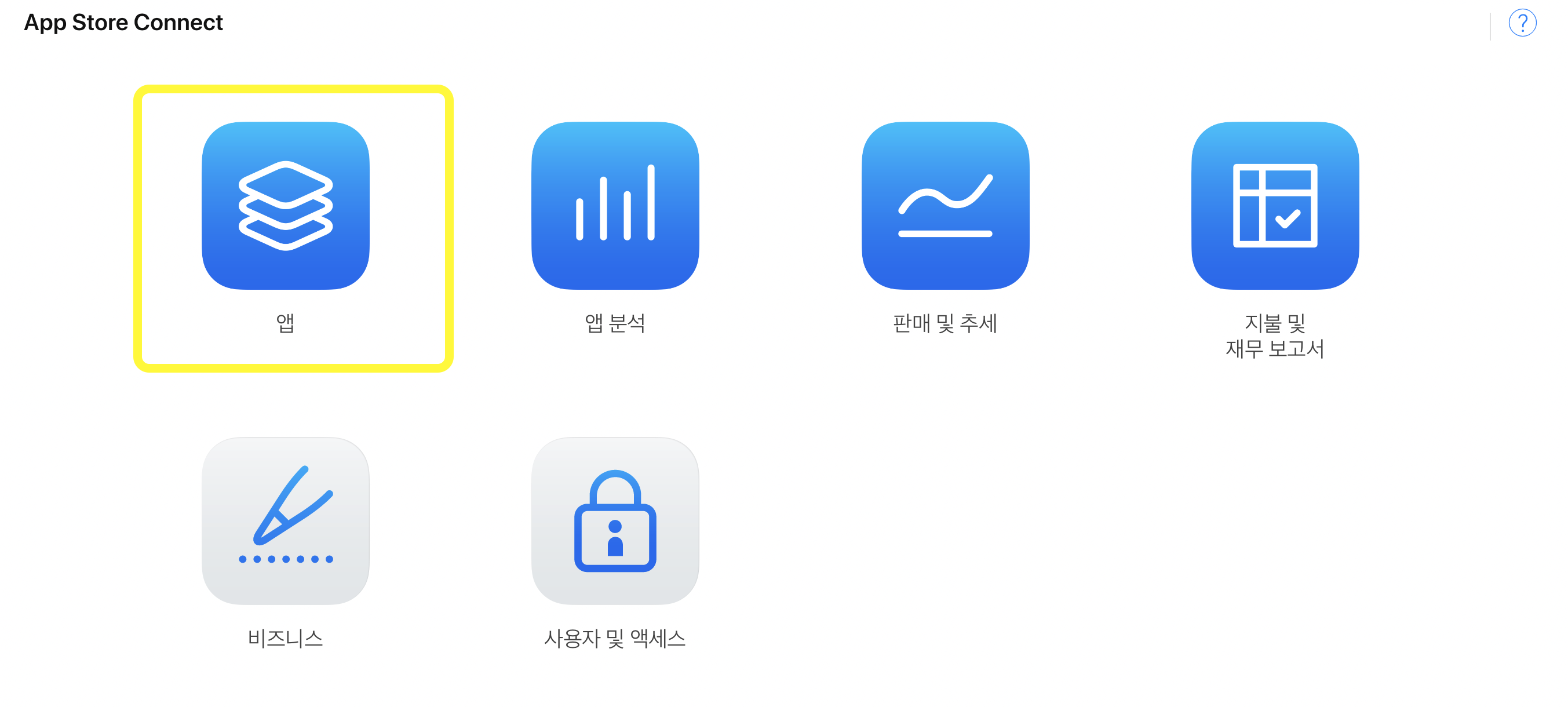Image resolution: width=1568 pixels, height=707 pixels.
Task: Open 사용자 및 액세스 (Users and Access)
Action: (615, 520)
